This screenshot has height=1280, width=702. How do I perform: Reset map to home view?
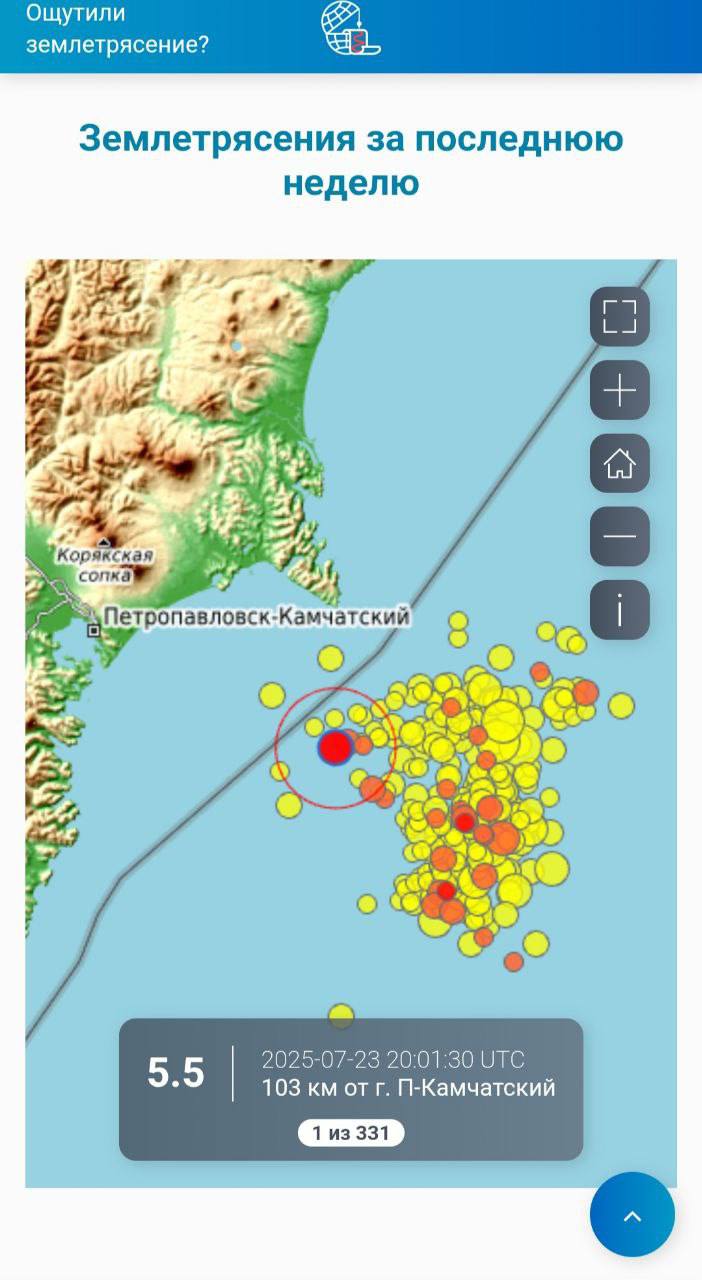[620, 463]
